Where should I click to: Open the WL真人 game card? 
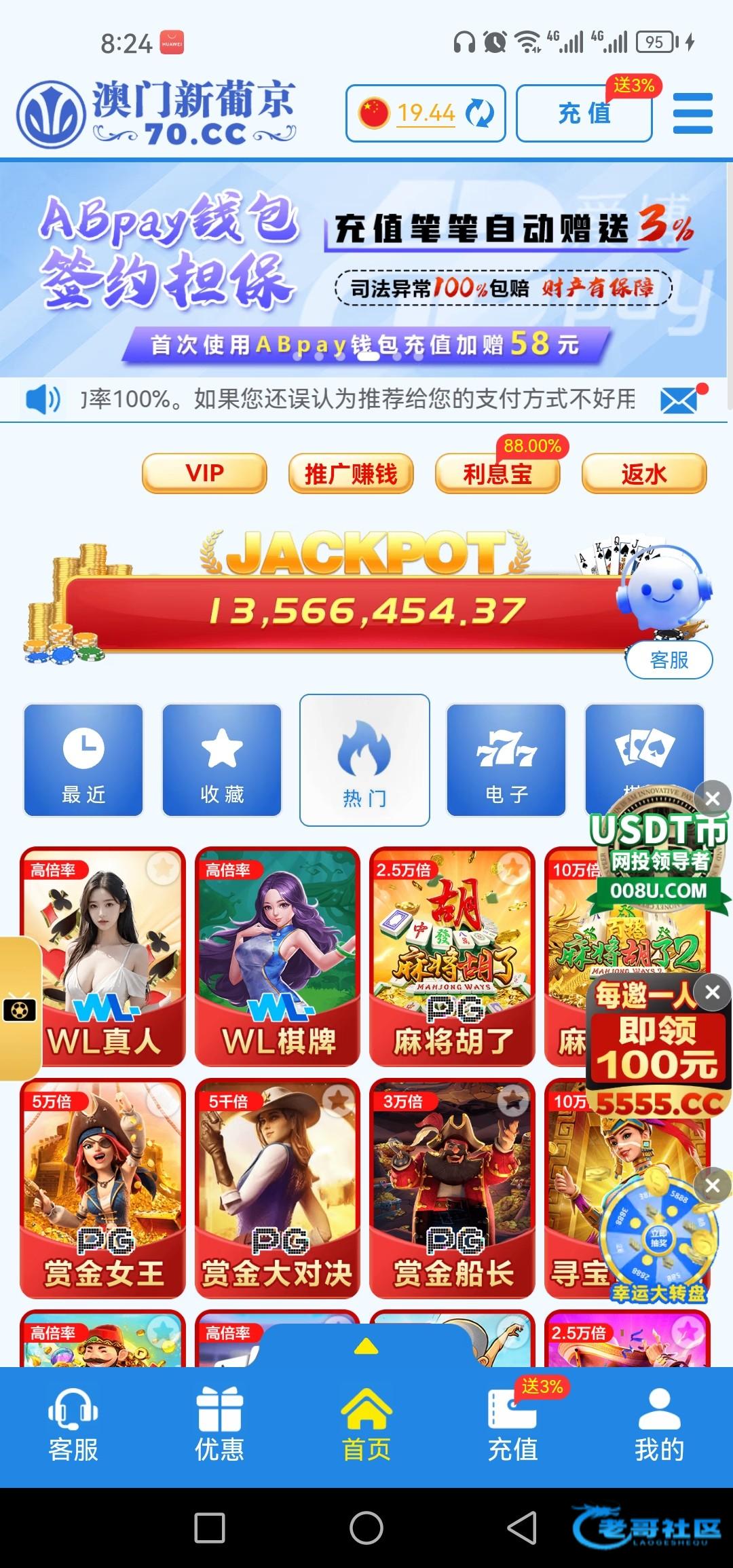102,956
